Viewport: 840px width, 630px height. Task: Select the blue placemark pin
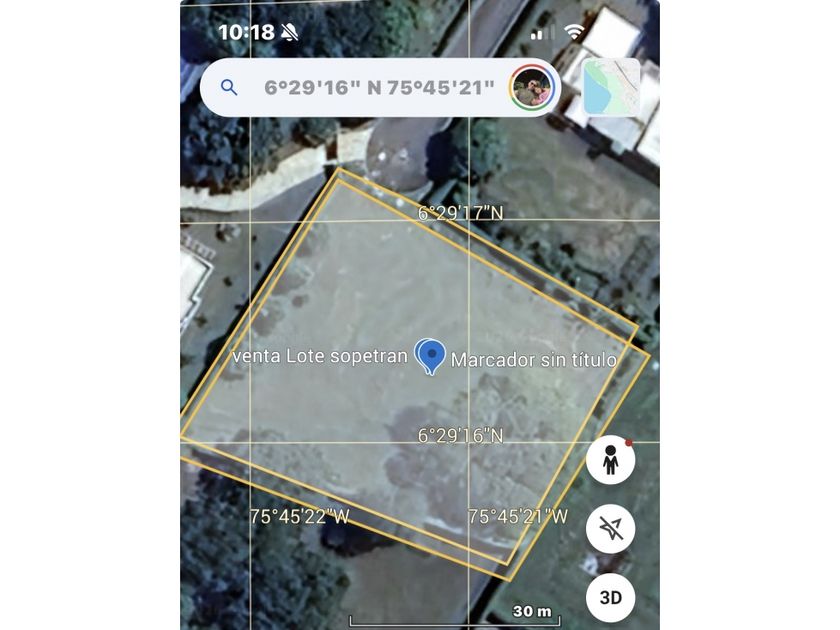coord(430,356)
